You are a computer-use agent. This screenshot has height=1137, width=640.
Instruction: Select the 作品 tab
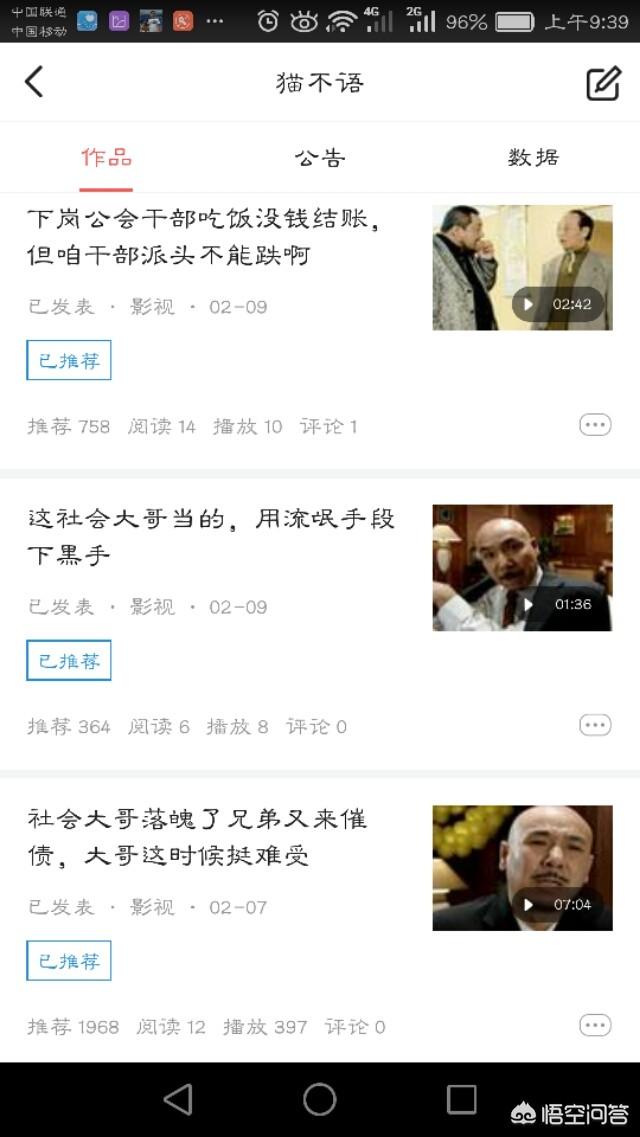coord(106,158)
